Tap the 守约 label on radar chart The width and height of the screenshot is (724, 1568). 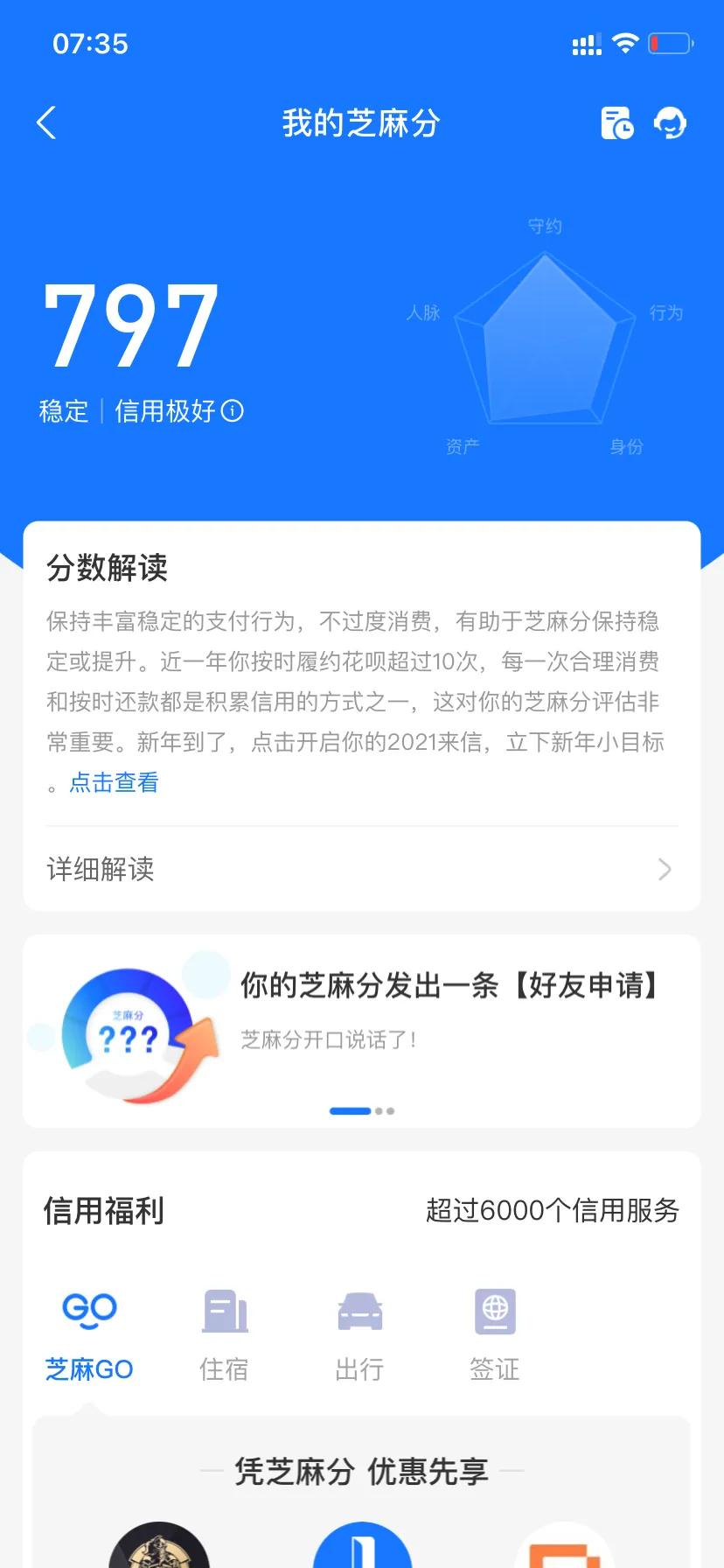545,225
